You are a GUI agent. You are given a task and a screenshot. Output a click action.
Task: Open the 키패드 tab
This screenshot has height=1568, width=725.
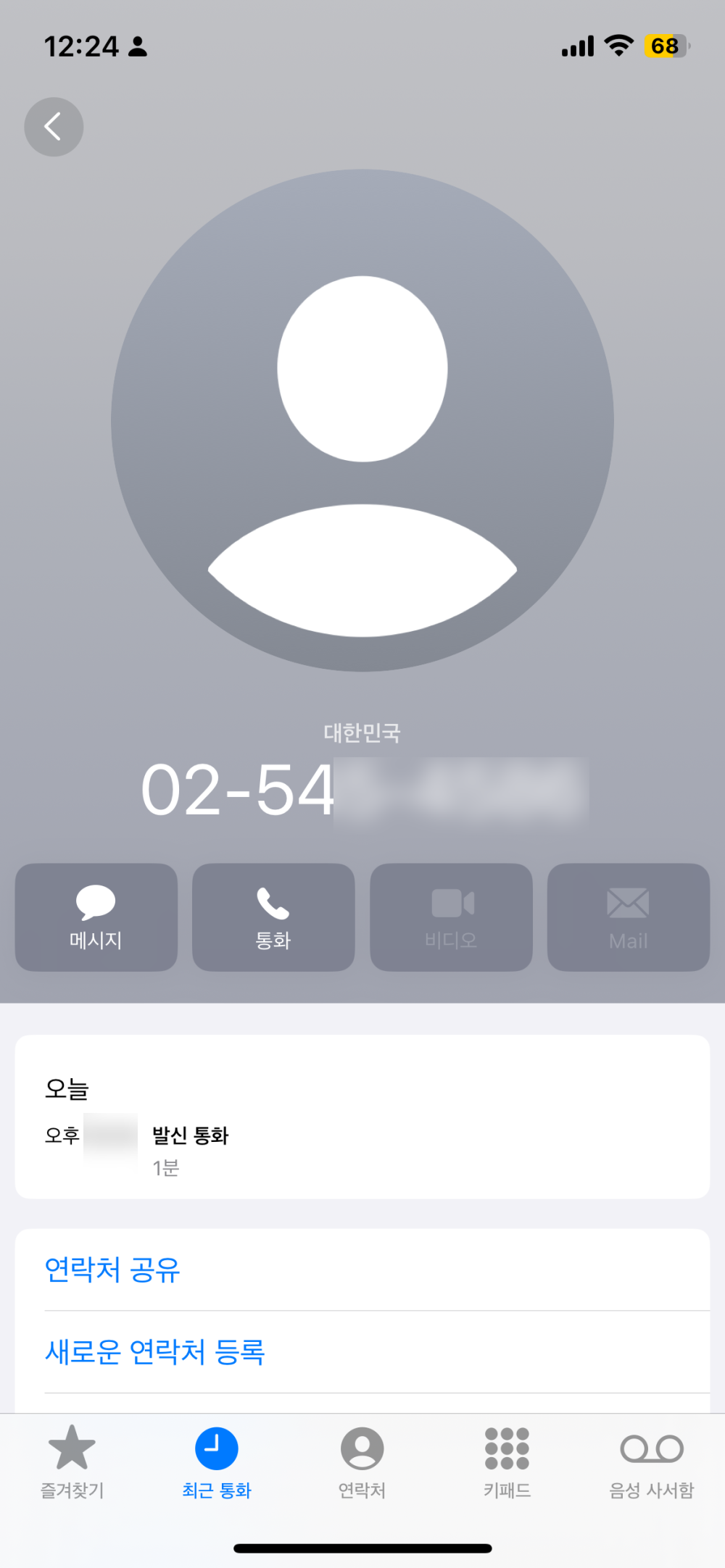tap(507, 1461)
